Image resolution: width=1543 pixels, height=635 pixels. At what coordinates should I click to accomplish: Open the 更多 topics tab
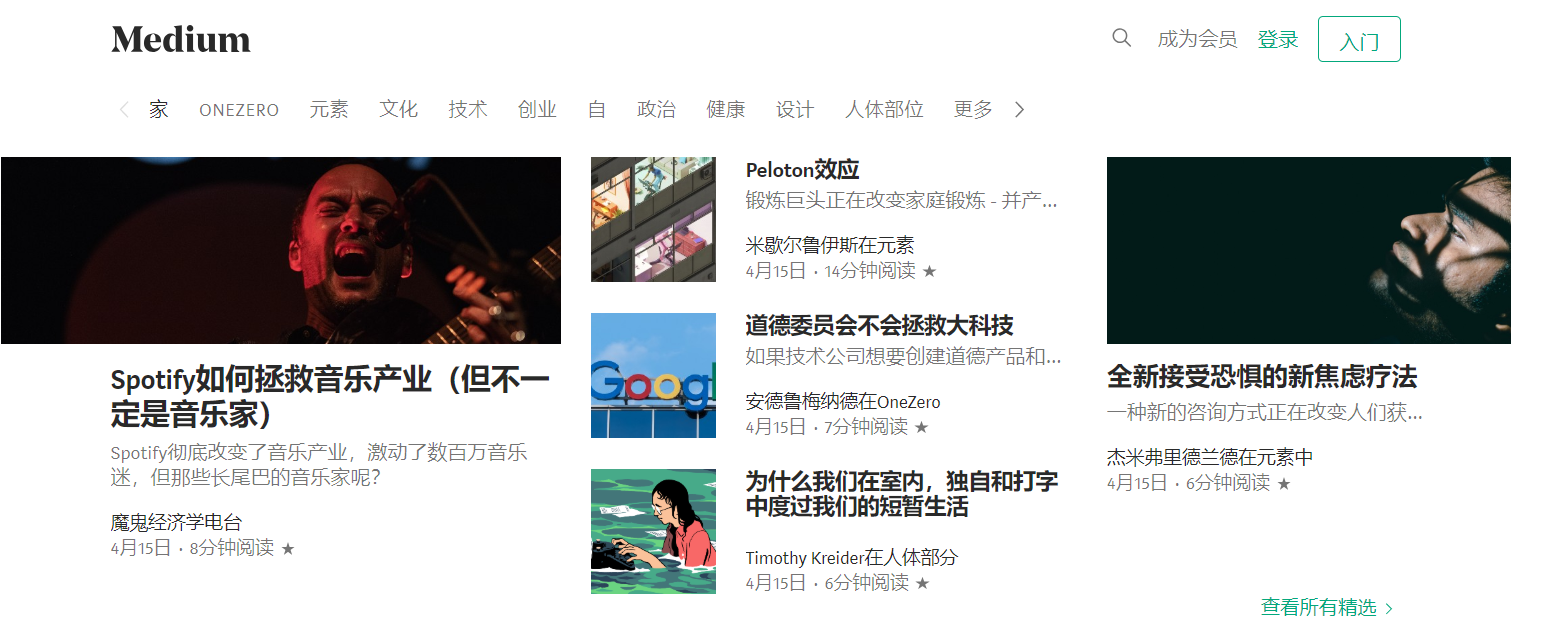(973, 110)
